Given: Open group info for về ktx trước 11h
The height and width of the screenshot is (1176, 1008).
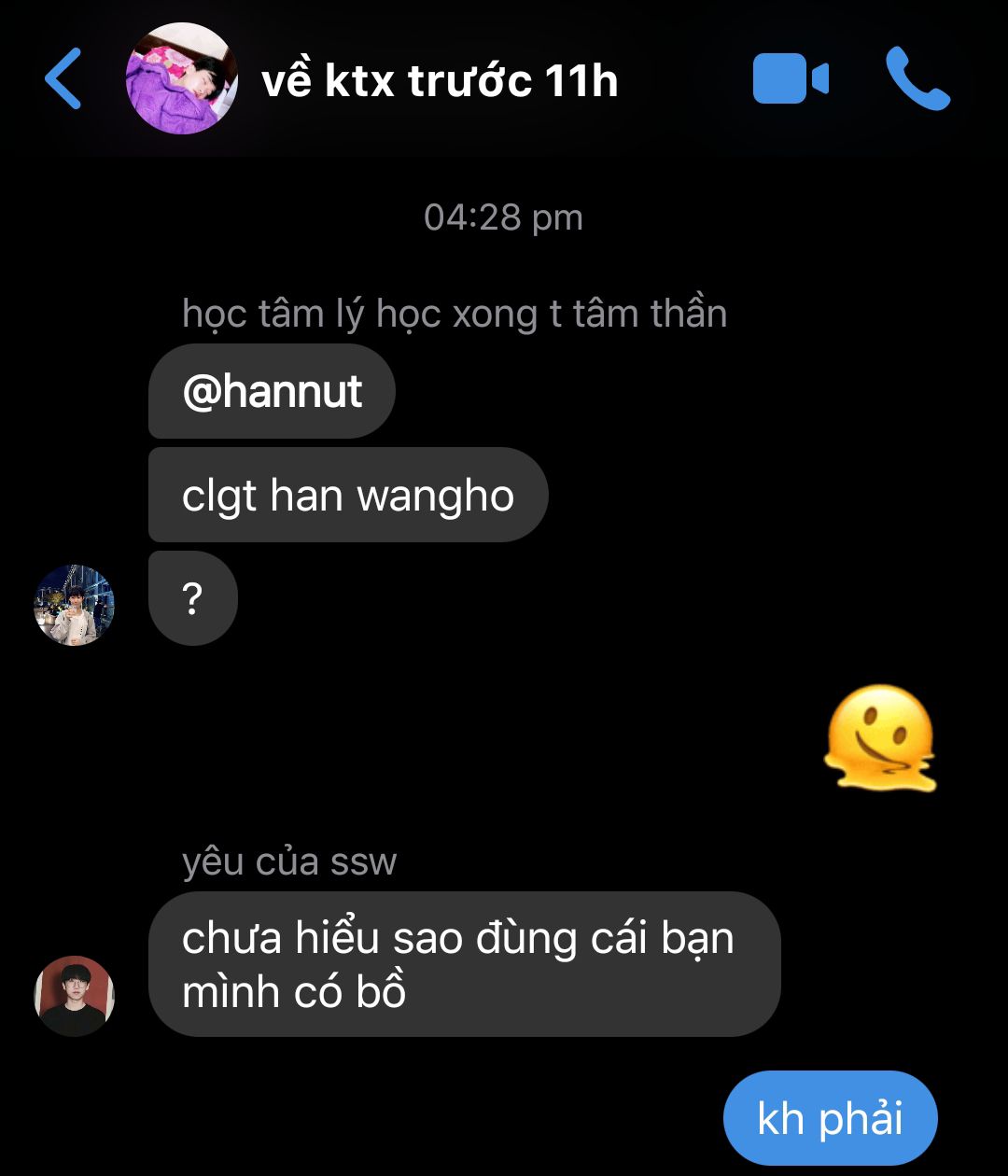Looking at the screenshot, I should click(x=439, y=81).
